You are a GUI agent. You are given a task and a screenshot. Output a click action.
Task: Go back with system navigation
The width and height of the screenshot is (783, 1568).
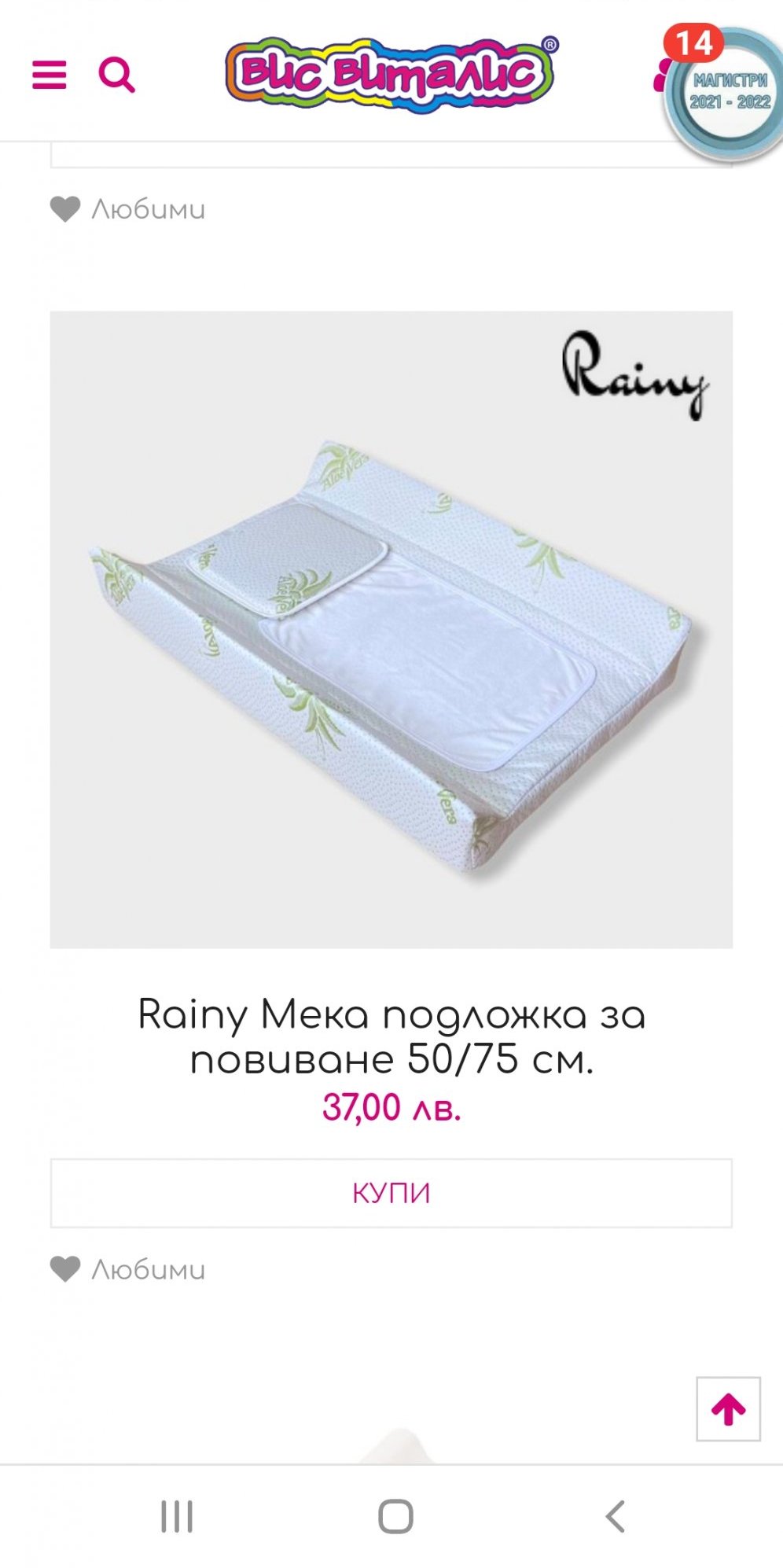[x=616, y=1516]
